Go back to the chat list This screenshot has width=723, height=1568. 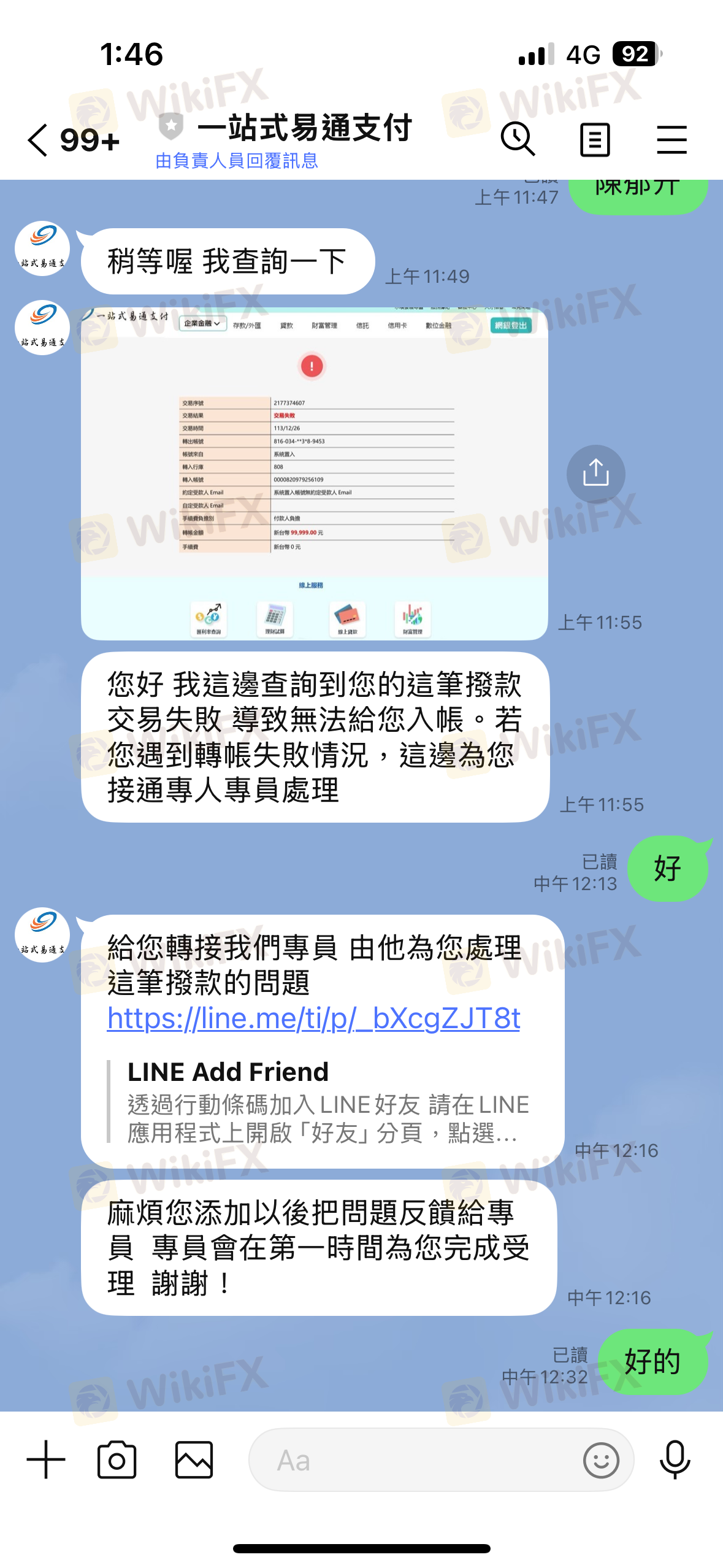tap(38, 140)
